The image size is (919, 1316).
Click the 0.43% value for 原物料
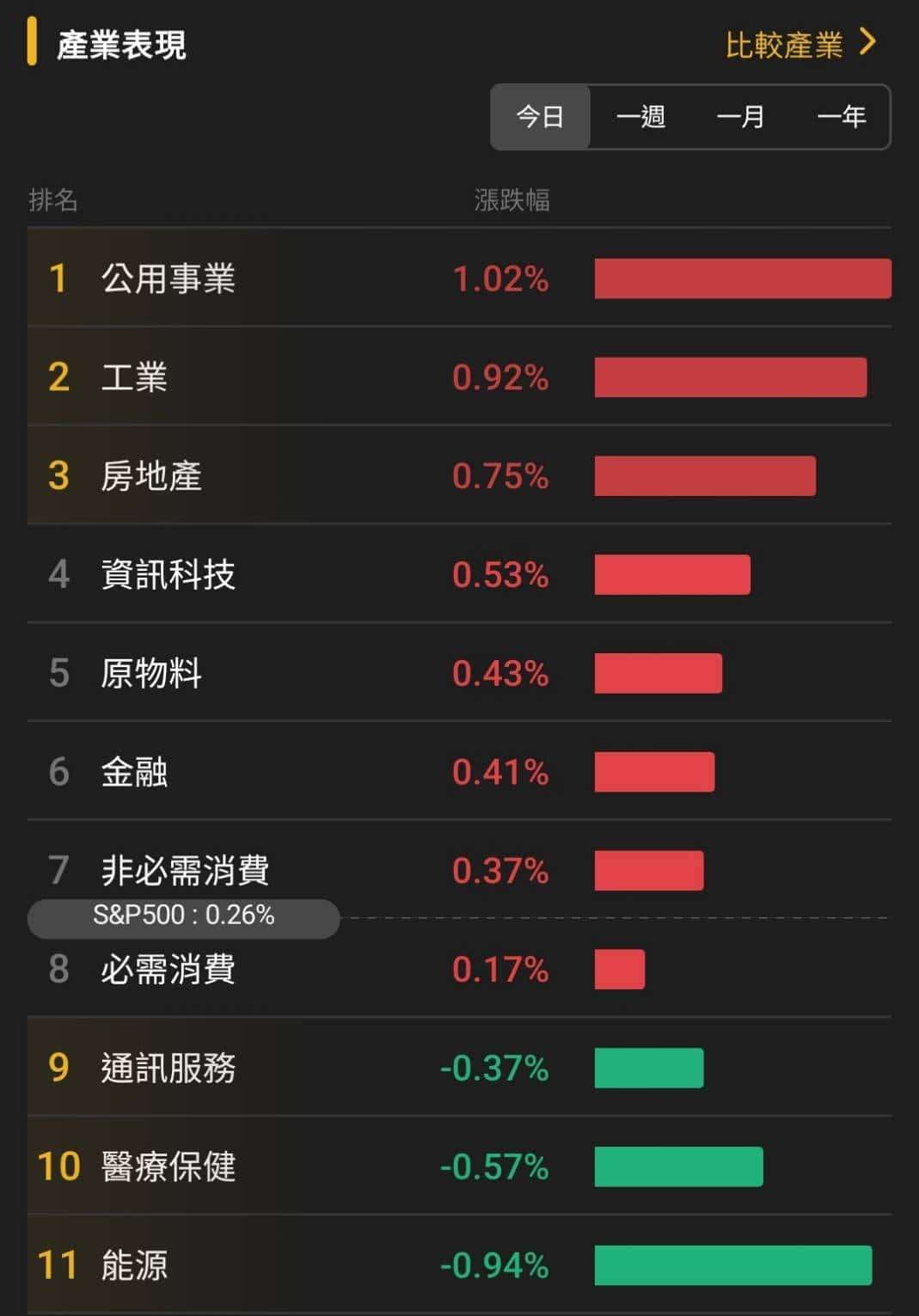(x=501, y=674)
